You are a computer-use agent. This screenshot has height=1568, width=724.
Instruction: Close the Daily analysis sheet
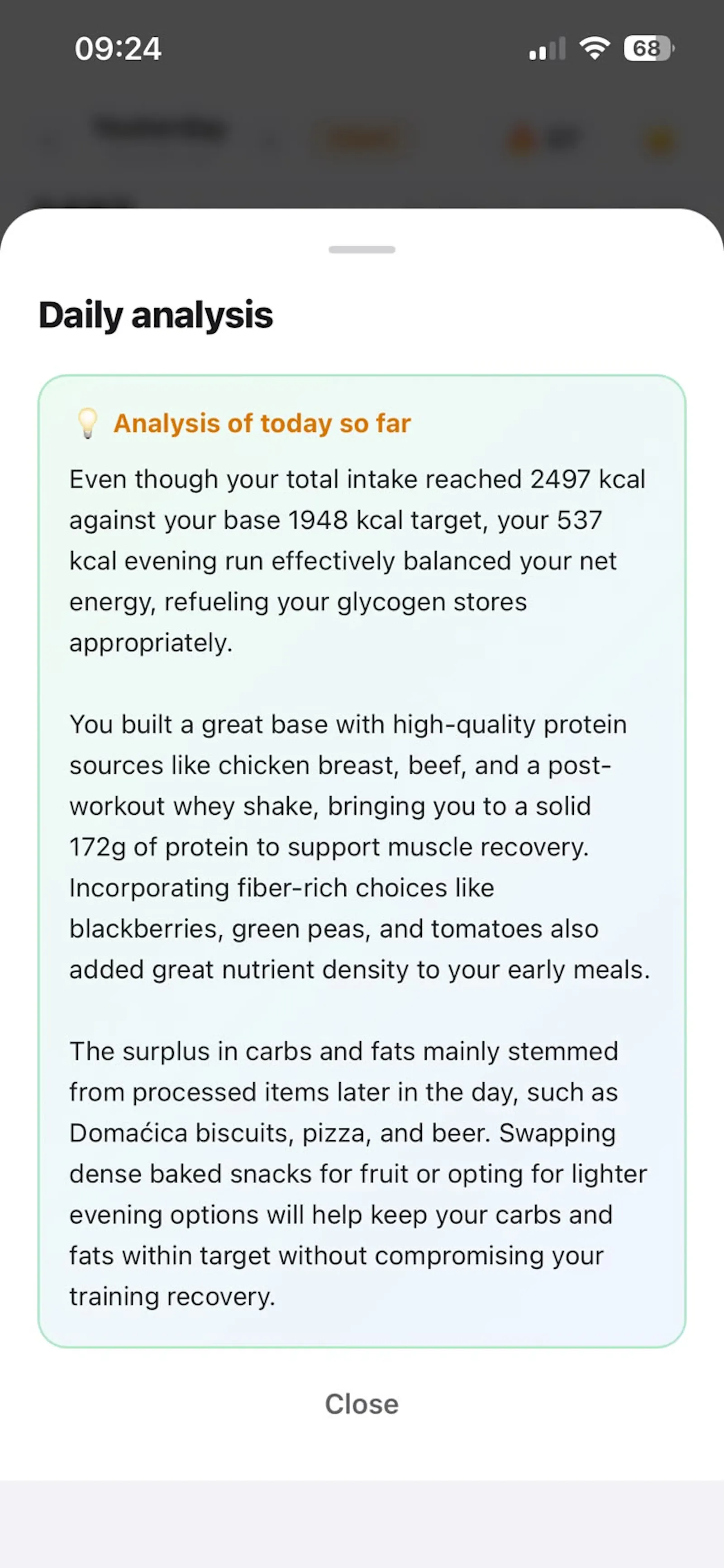[362, 1404]
